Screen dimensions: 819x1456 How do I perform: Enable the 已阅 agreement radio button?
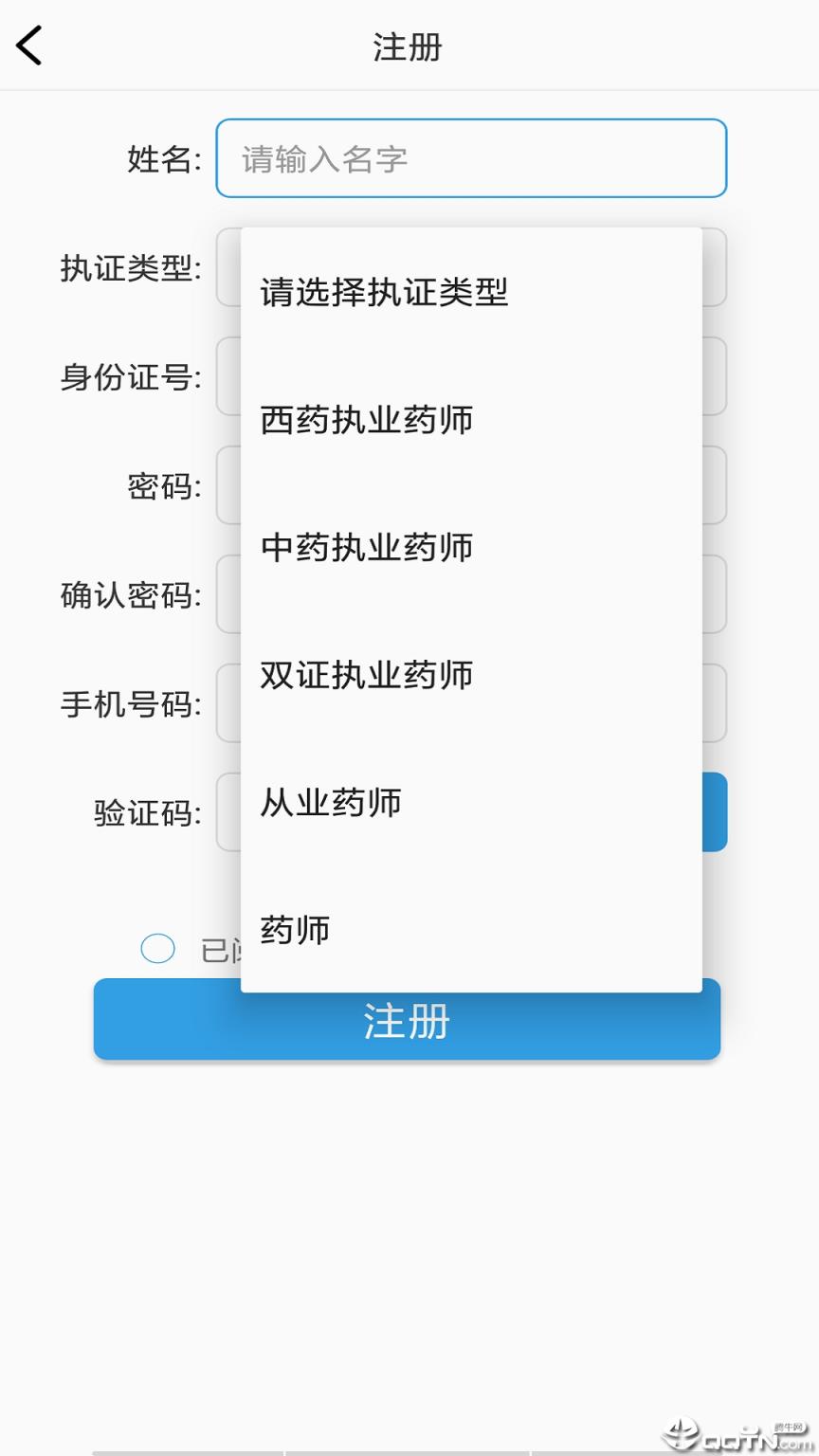click(x=158, y=948)
